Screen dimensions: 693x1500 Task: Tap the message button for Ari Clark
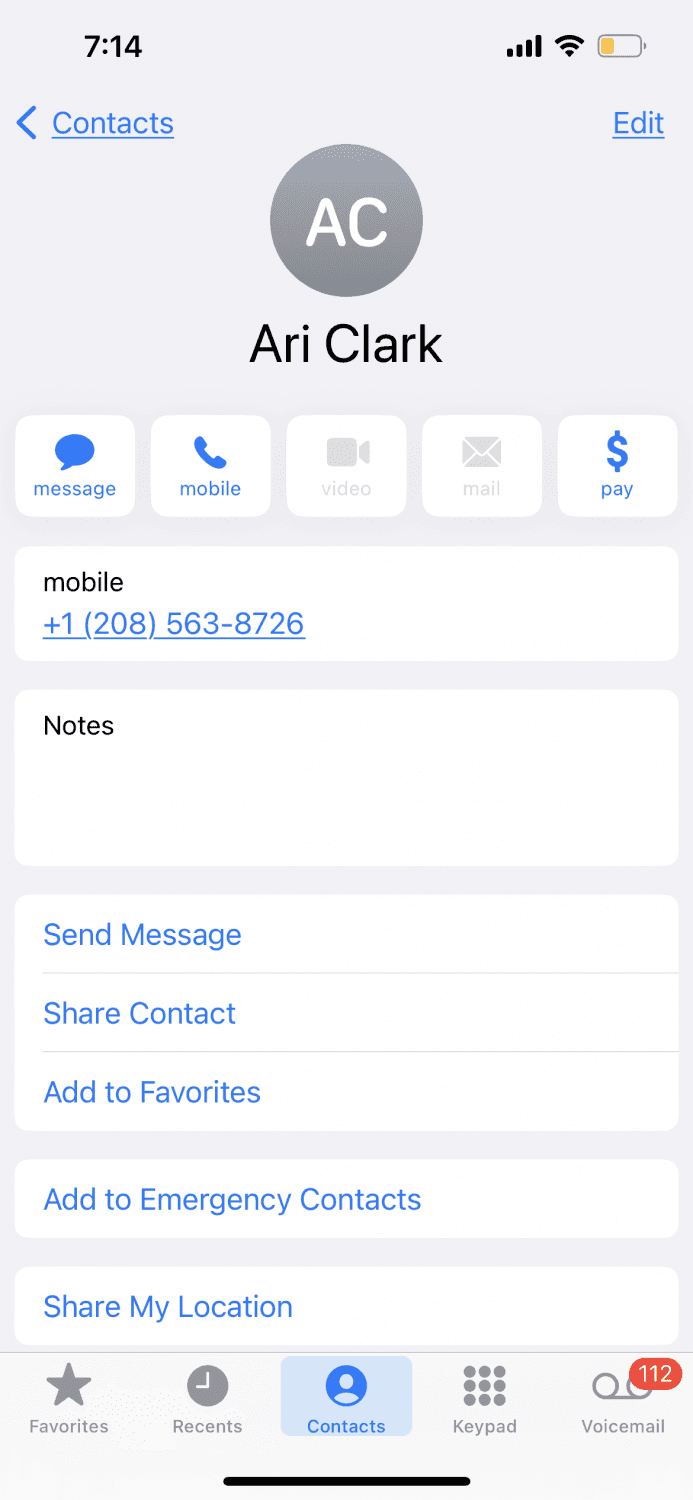point(75,466)
